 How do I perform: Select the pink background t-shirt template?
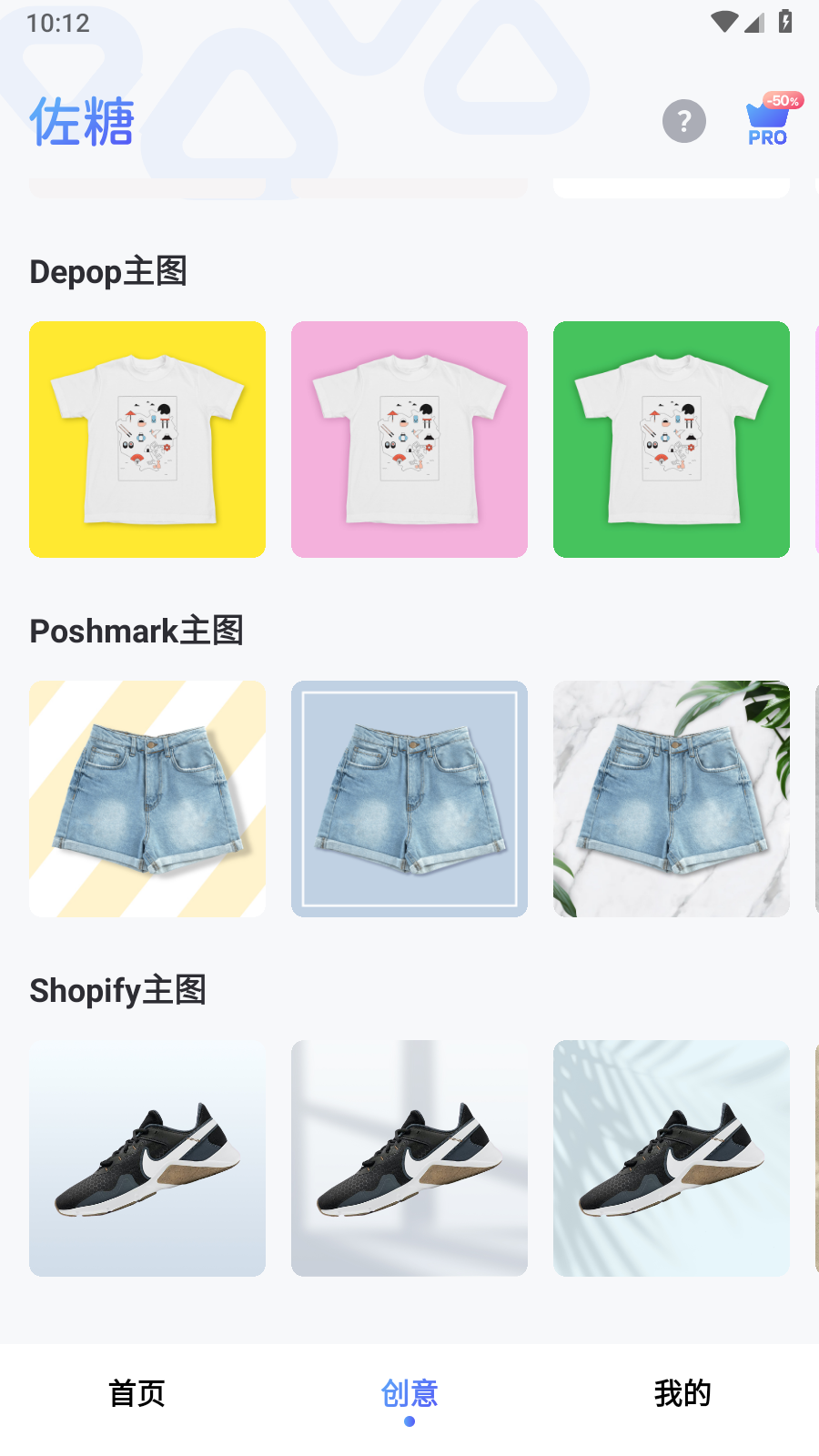pos(409,439)
